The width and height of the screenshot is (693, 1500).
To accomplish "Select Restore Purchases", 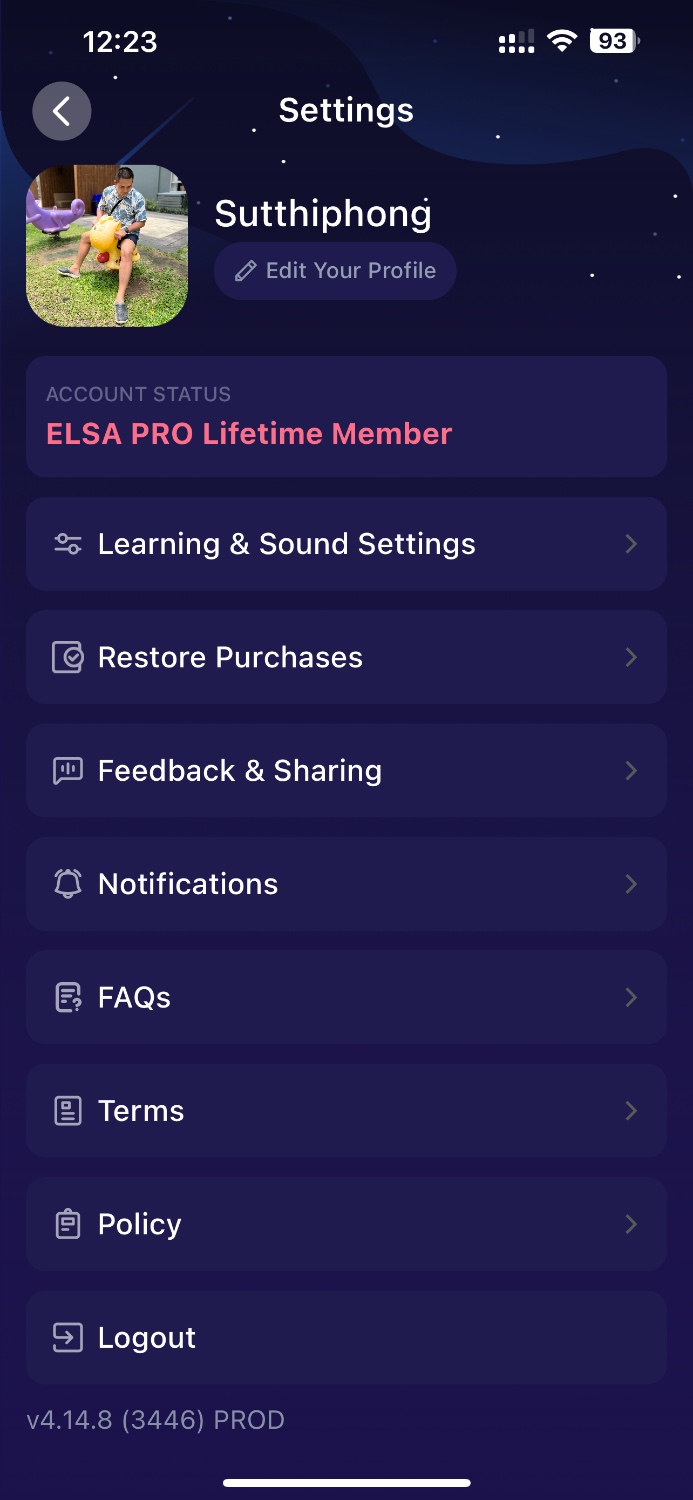I will point(346,657).
